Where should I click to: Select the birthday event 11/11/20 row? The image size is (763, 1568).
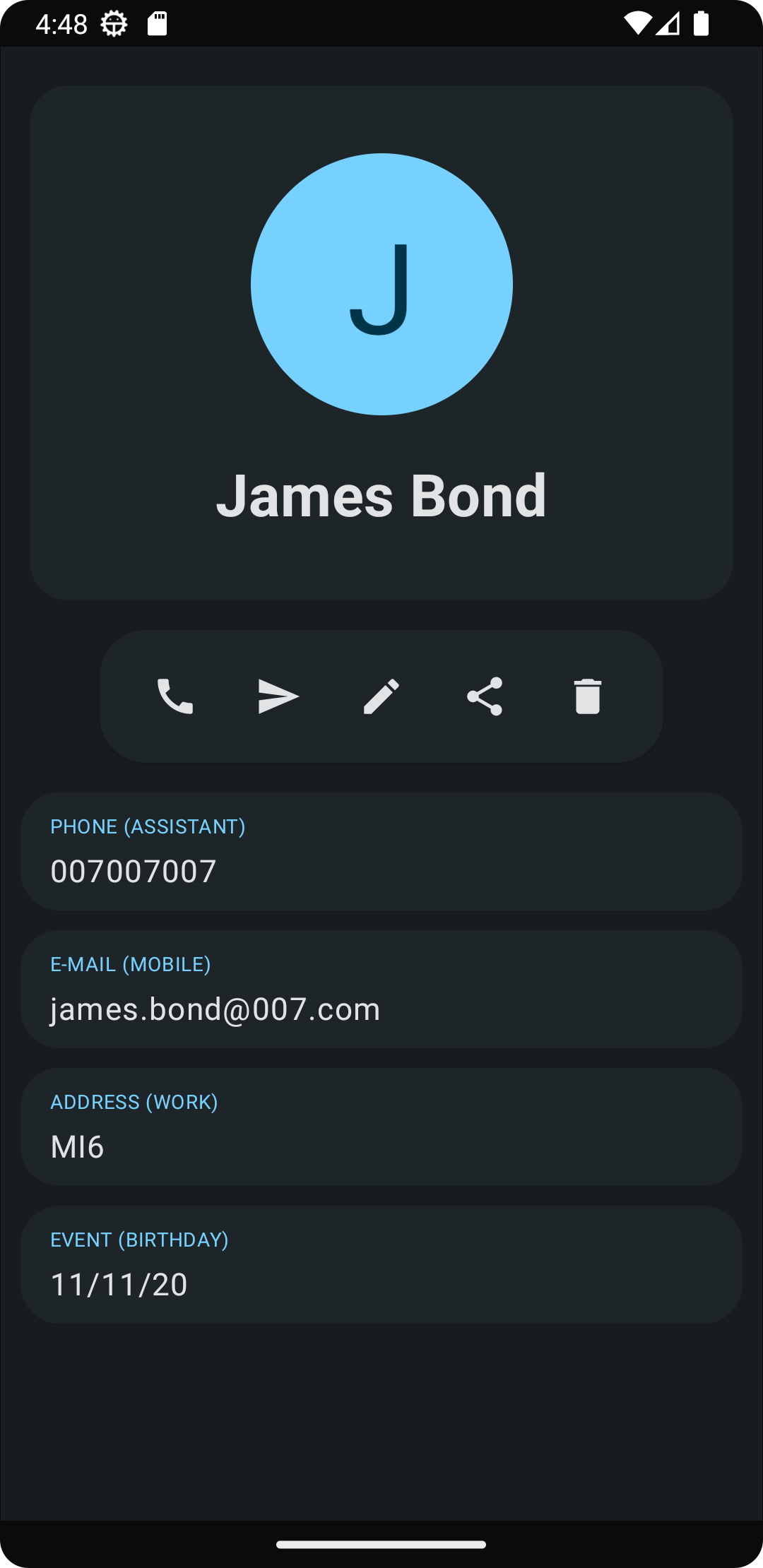point(381,1264)
